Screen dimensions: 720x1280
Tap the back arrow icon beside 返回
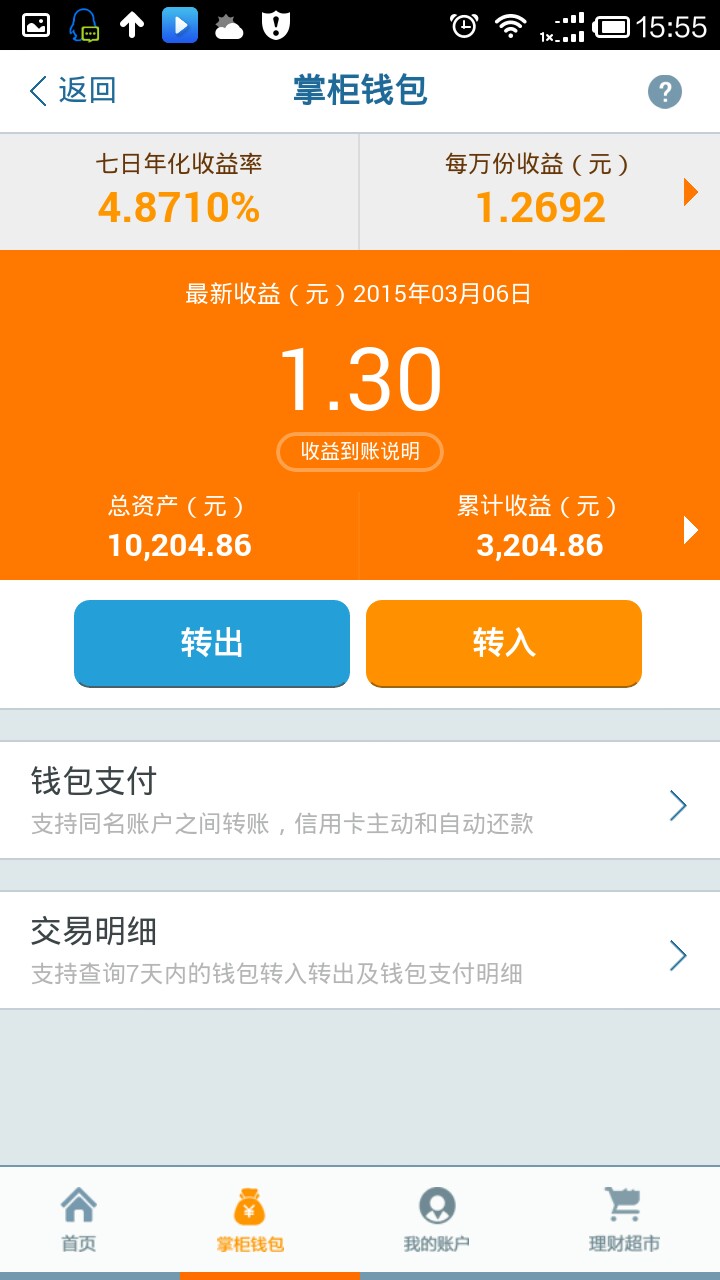coord(36,90)
